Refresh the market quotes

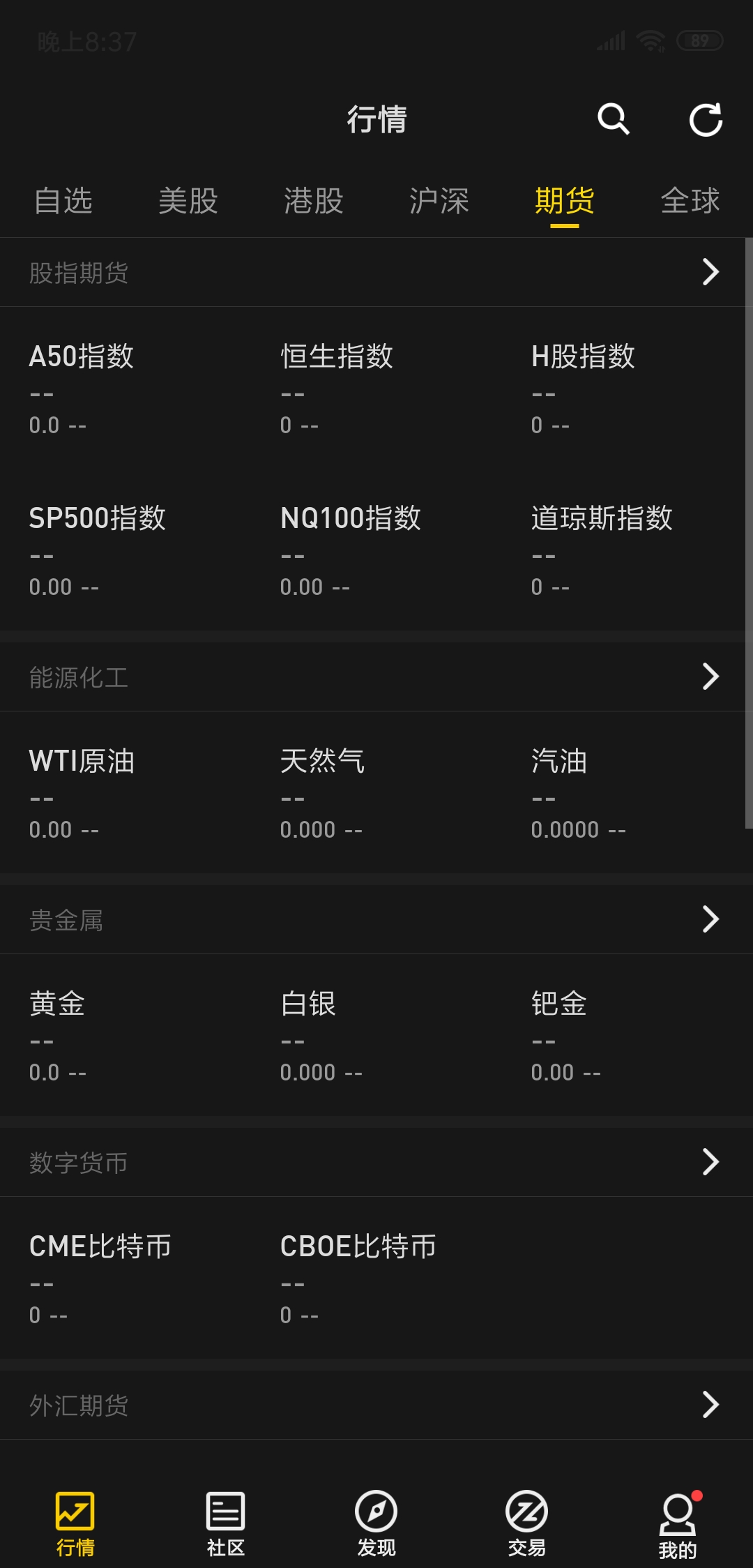(x=706, y=119)
